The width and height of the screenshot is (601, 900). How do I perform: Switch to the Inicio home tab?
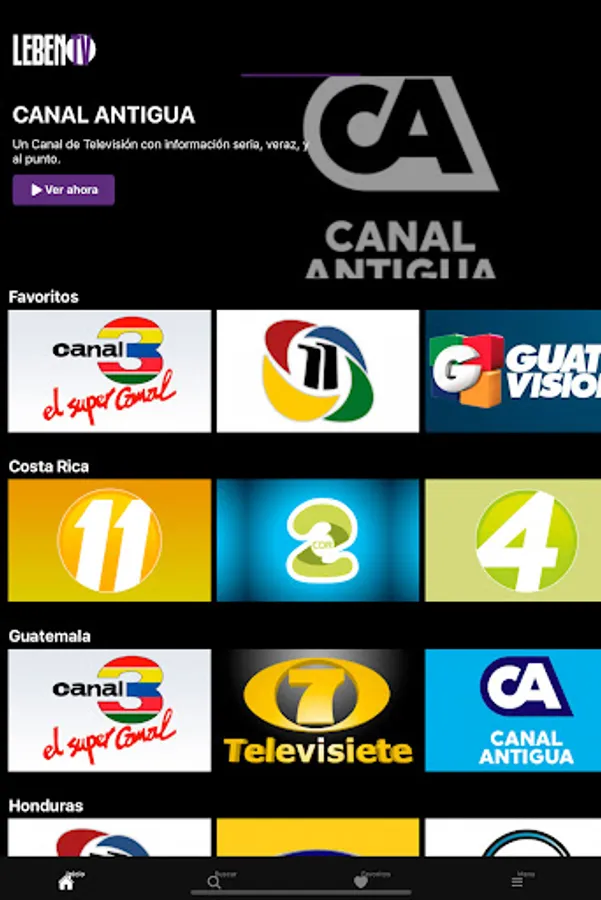point(68,880)
